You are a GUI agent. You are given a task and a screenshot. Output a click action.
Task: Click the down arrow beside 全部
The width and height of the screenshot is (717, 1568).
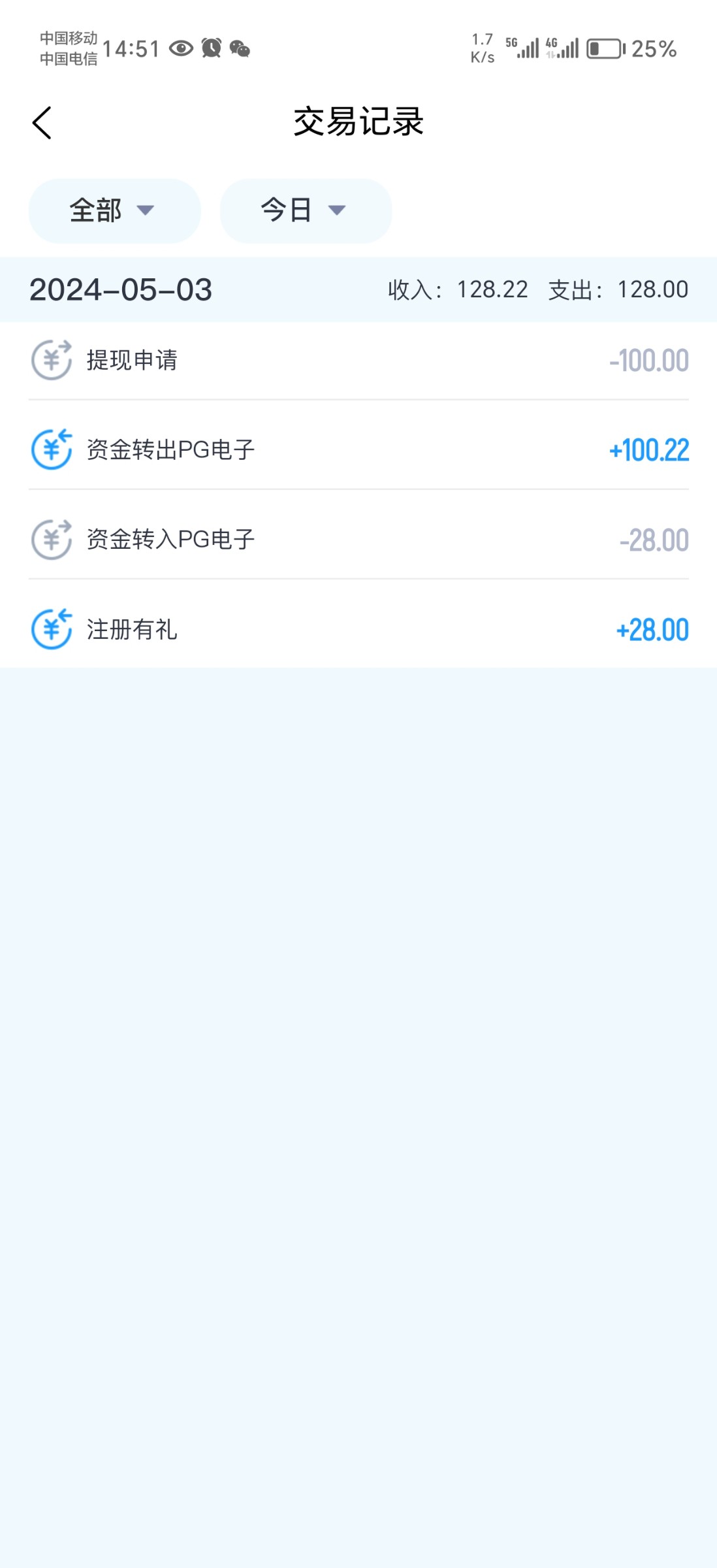click(145, 212)
